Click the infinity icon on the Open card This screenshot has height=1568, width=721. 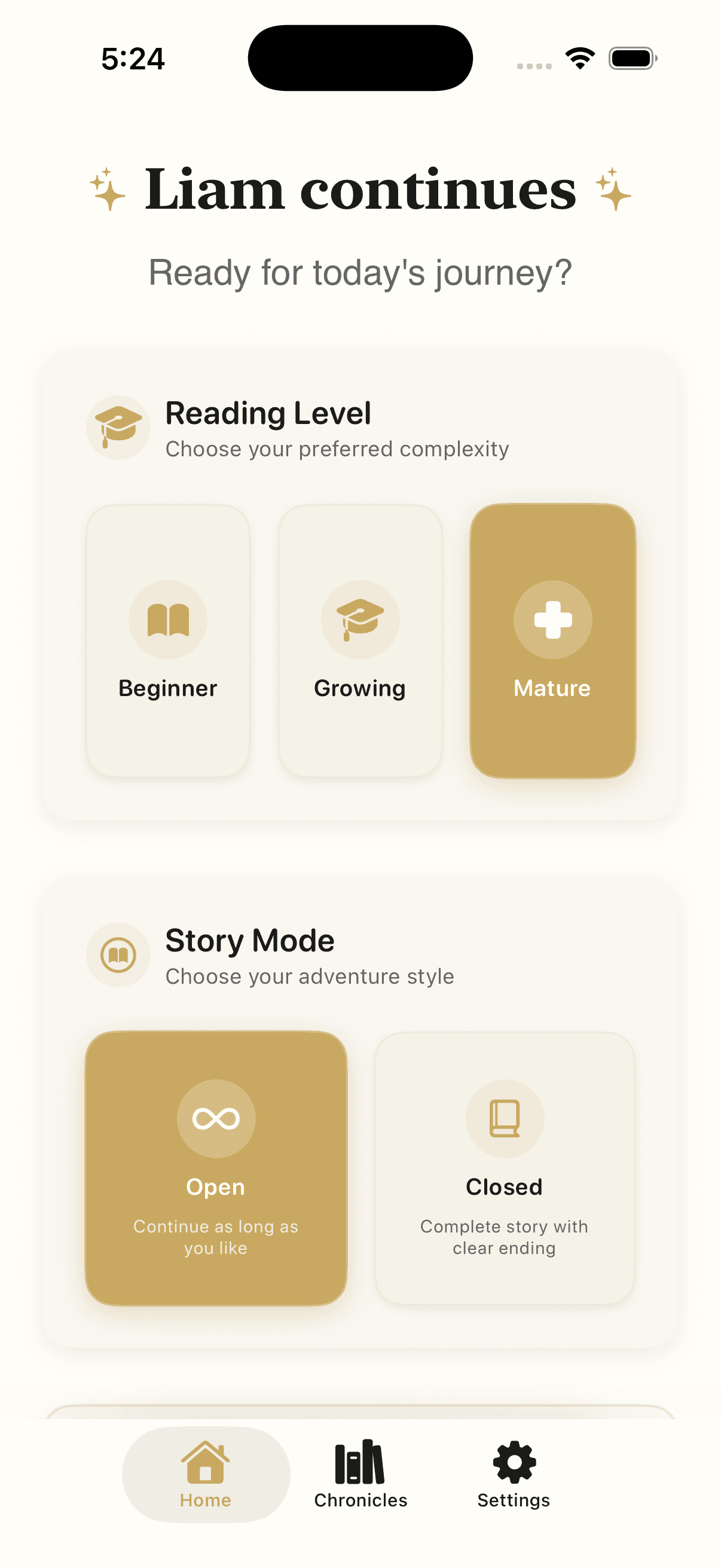coord(215,1119)
